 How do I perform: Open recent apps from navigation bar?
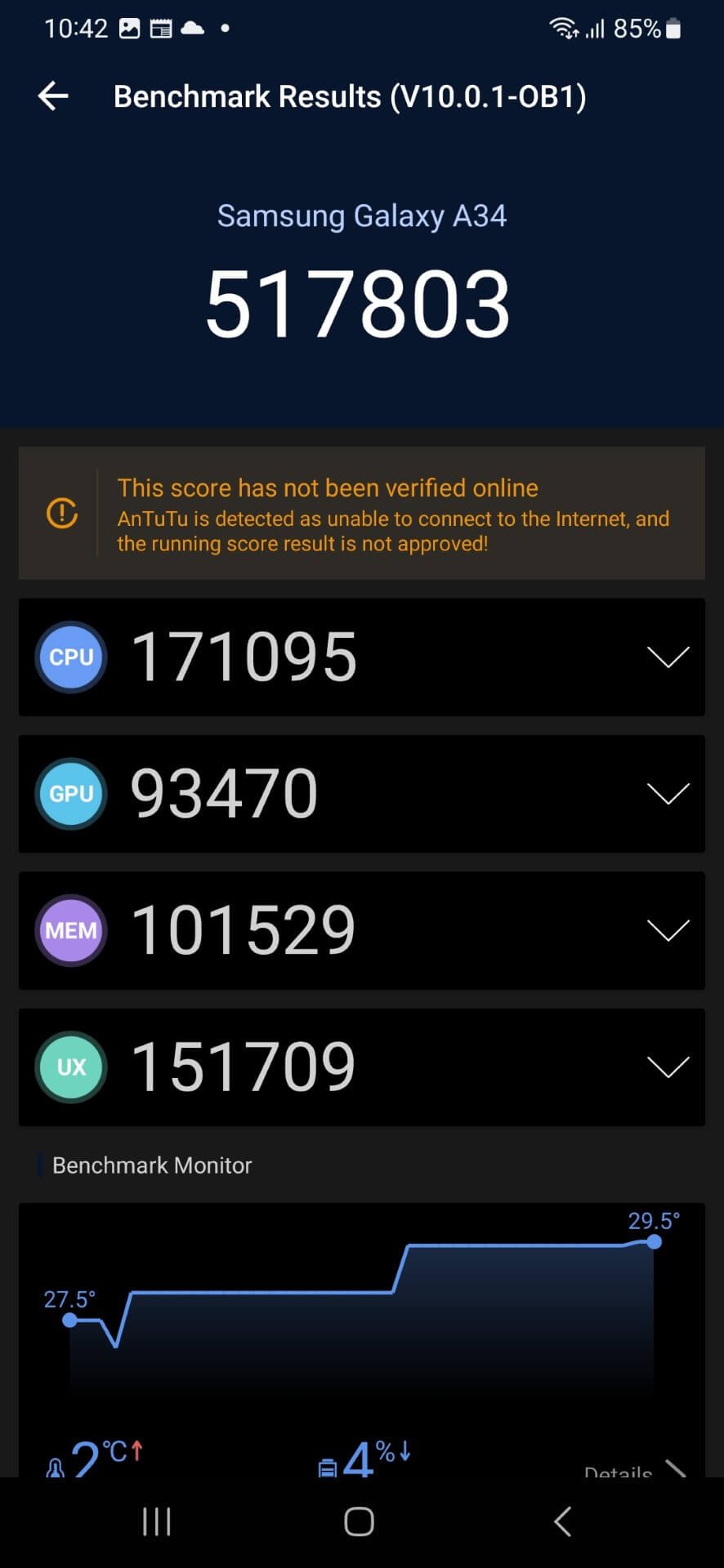(x=156, y=1521)
